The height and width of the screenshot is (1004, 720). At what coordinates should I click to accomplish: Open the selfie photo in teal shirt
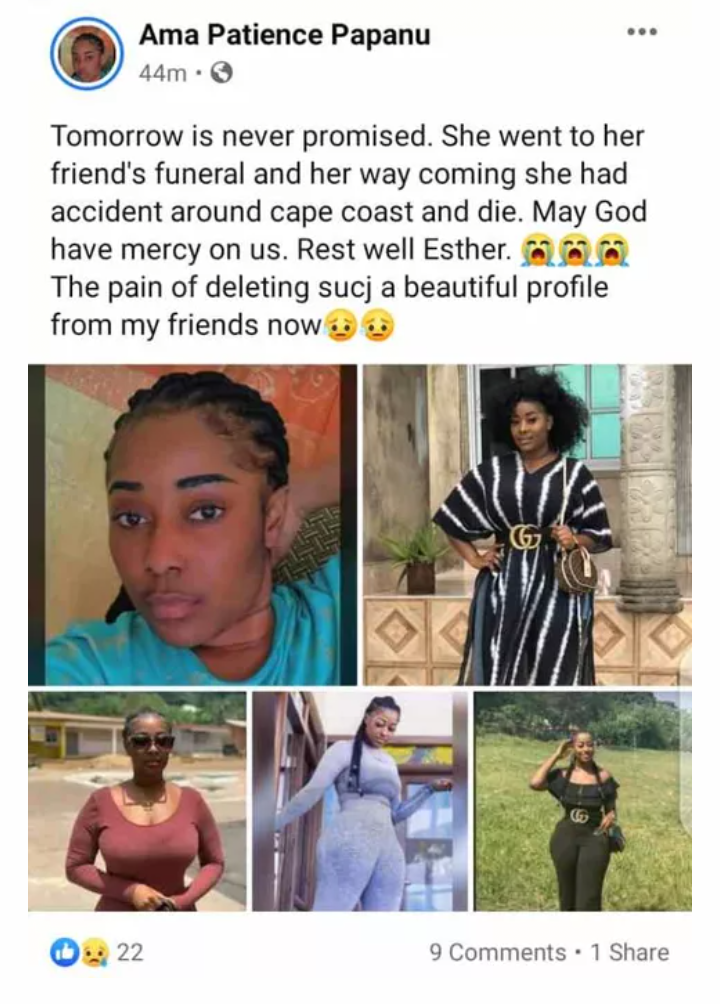192,524
